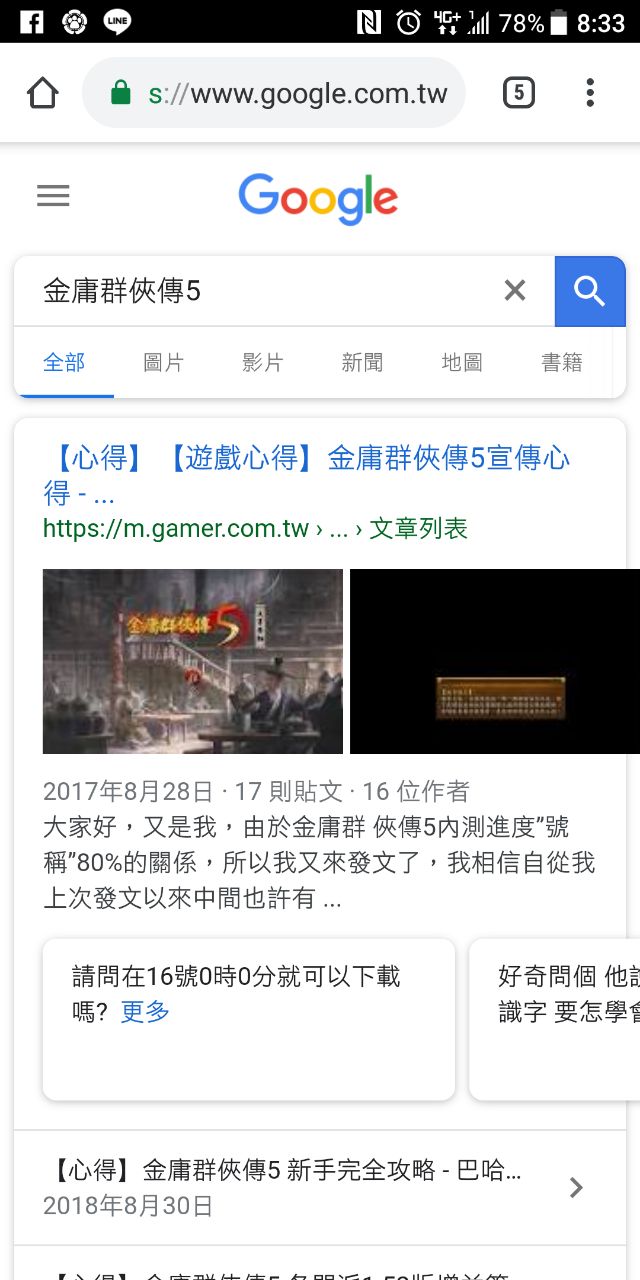Go to the browser home page
The image size is (640, 1280).
coord(43,93)
